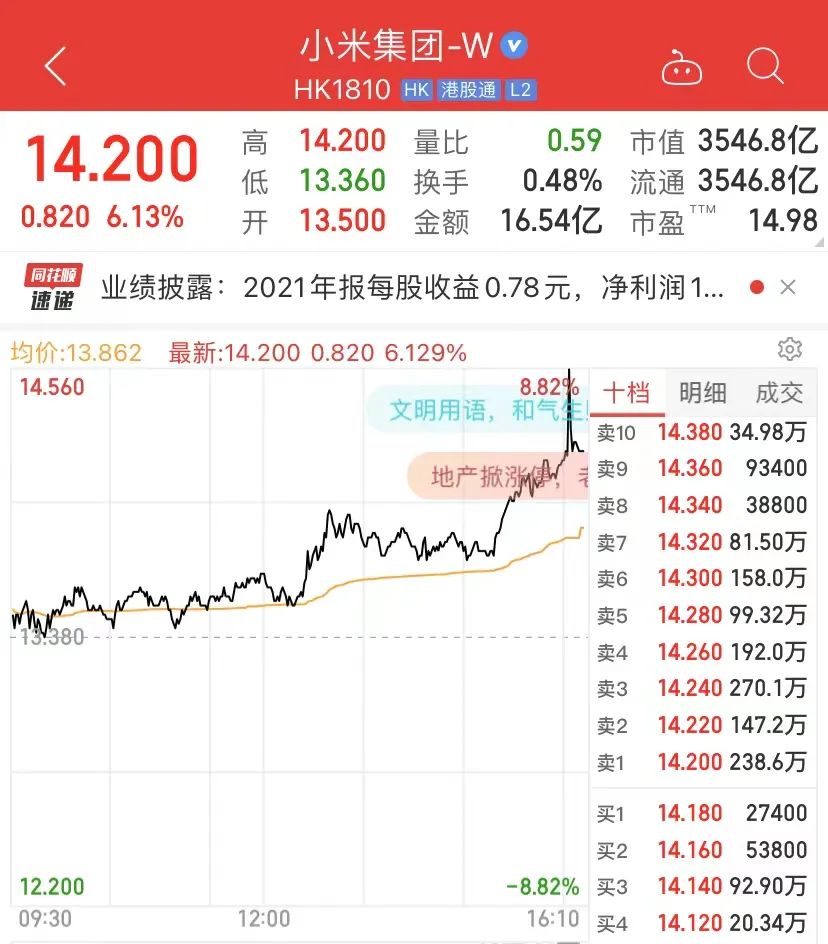This screenshot has height=944, width=828.
Task: Click the blue verified badge beside 小米集团-W
Action: click(x=514, y=45)
